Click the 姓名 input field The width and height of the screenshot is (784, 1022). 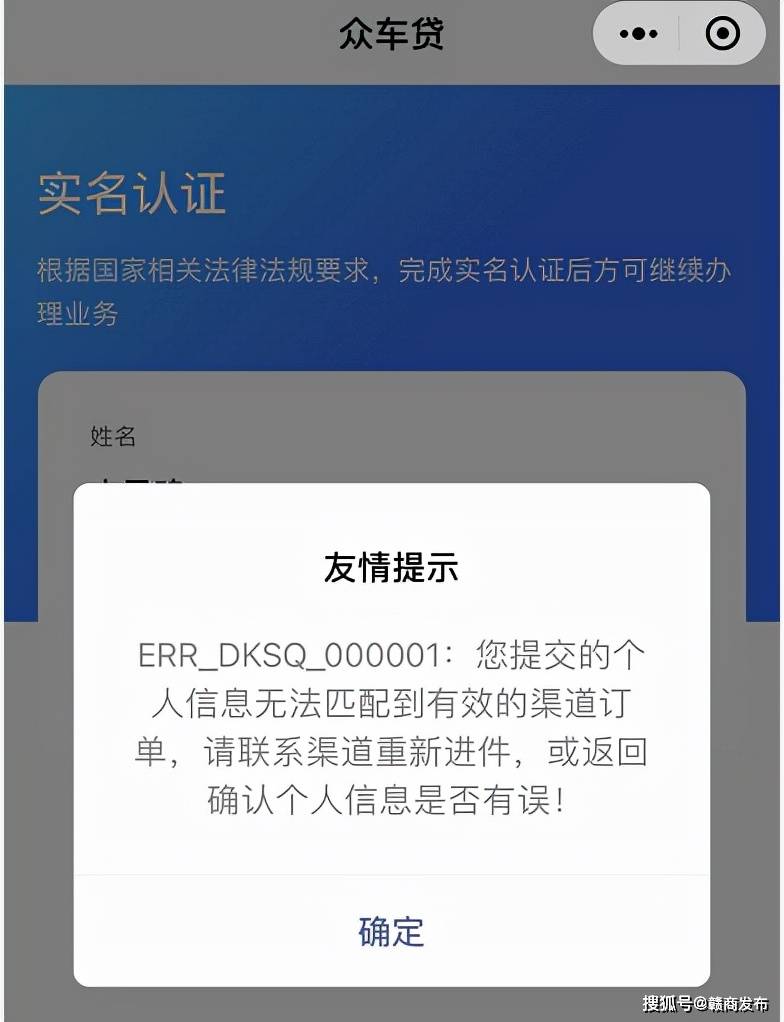(x=113, y=437)
